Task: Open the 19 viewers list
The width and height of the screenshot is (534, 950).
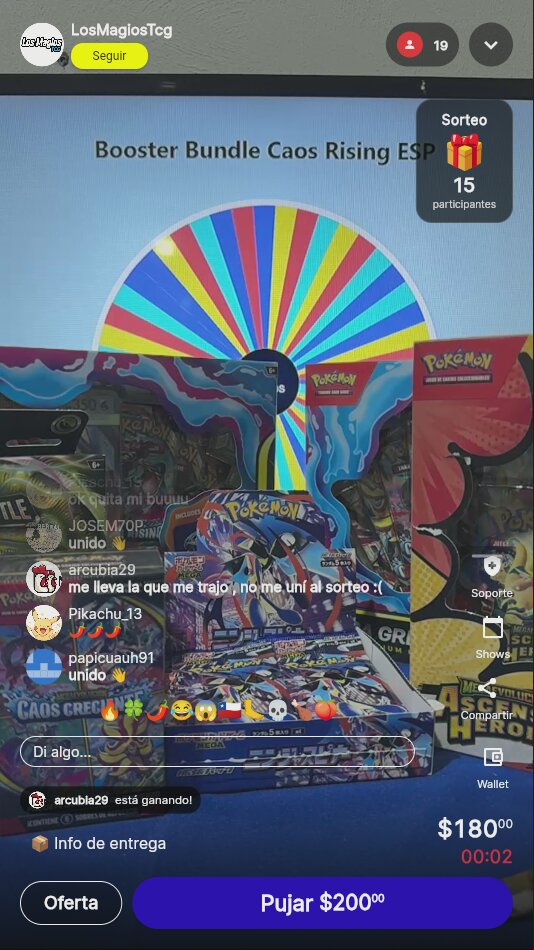Action: 422,45
